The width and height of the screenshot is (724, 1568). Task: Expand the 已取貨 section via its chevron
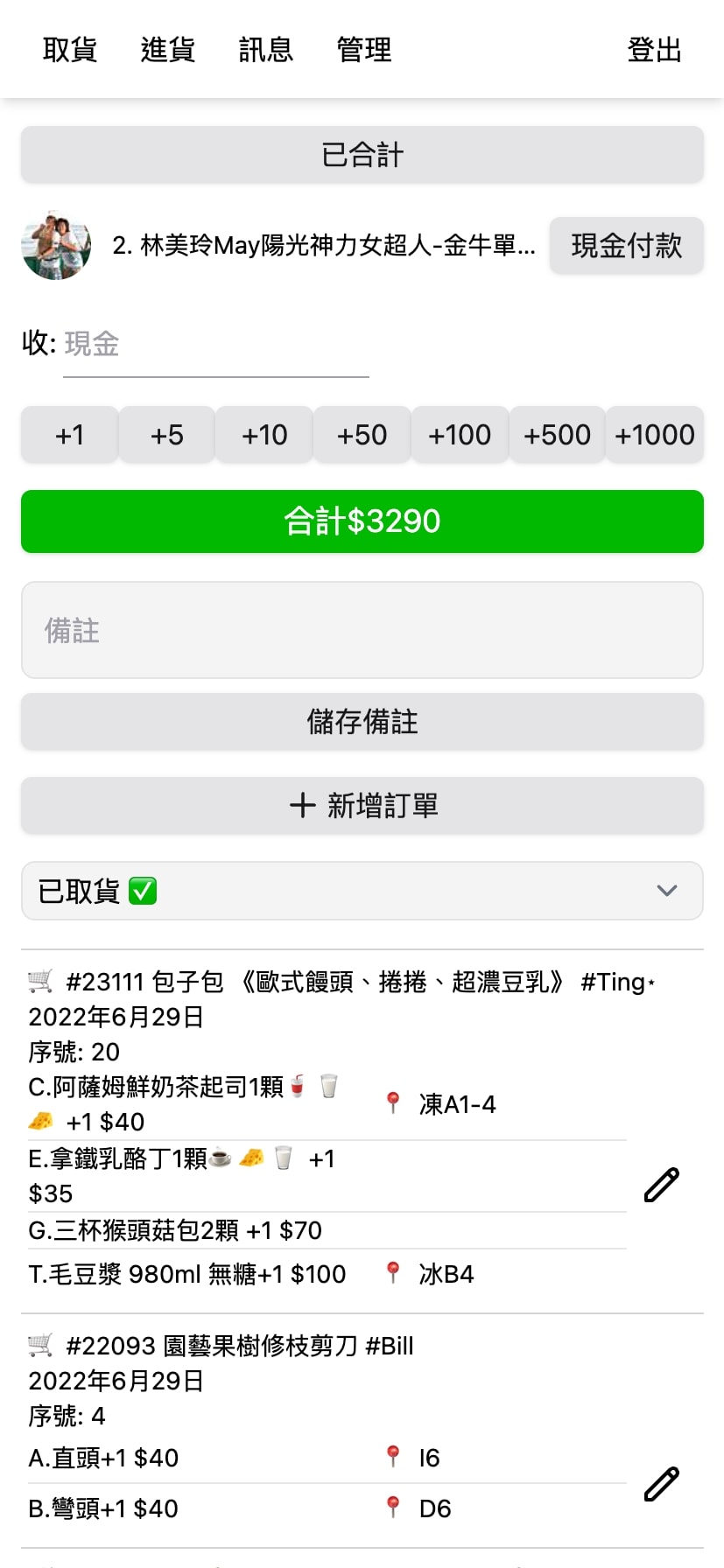[667, 890]
